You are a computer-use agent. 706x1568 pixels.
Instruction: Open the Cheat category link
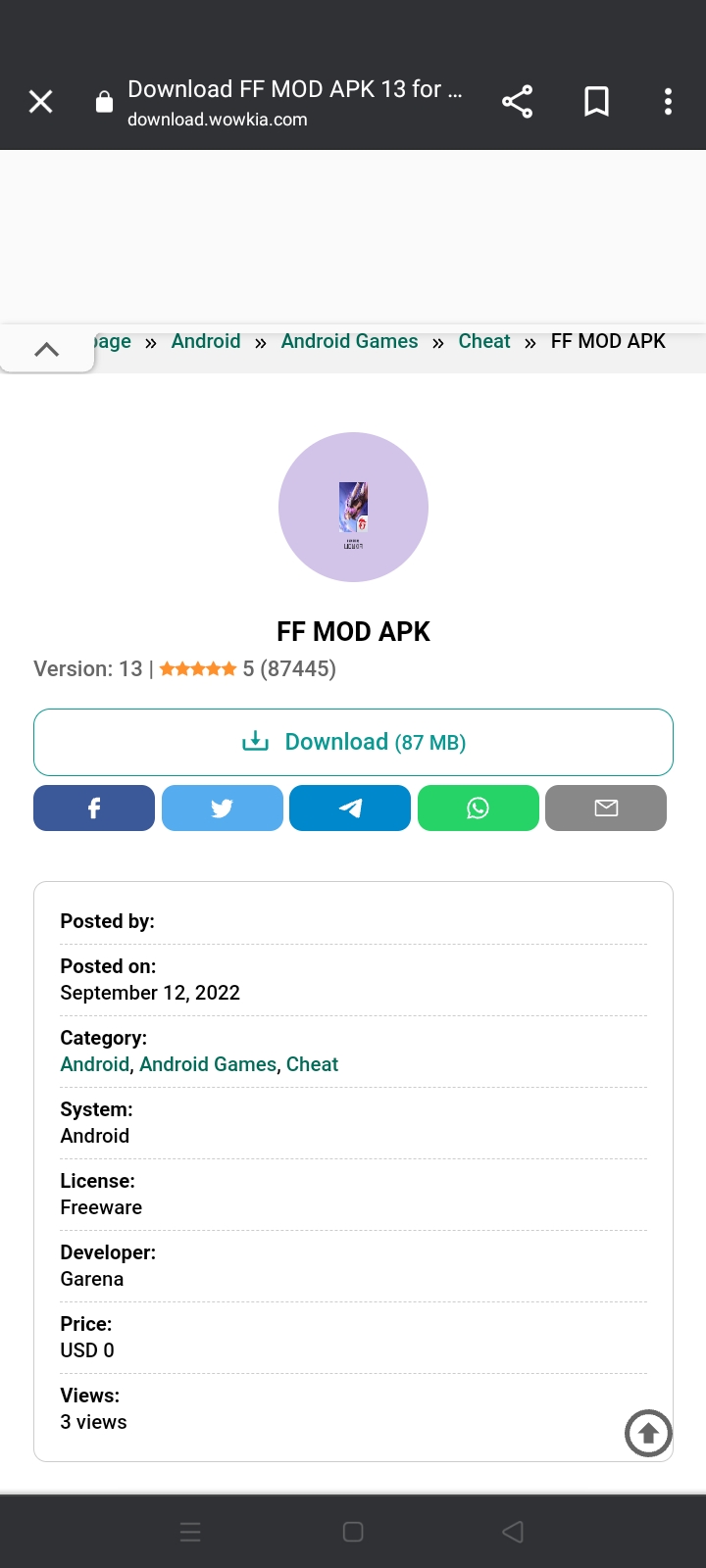312,1064
